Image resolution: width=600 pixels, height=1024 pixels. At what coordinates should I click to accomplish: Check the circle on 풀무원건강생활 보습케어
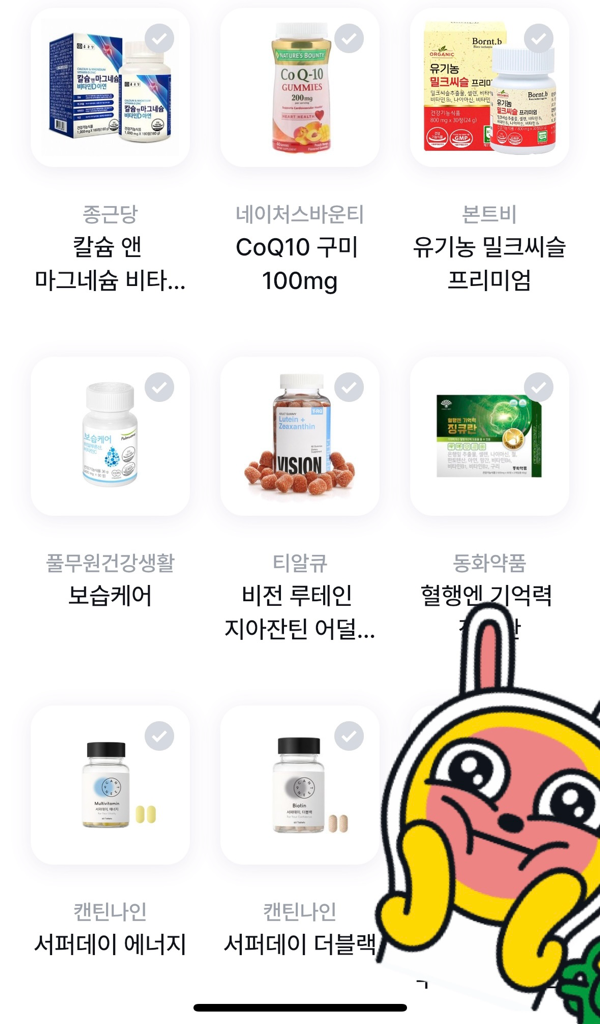[x=159, y=387]
